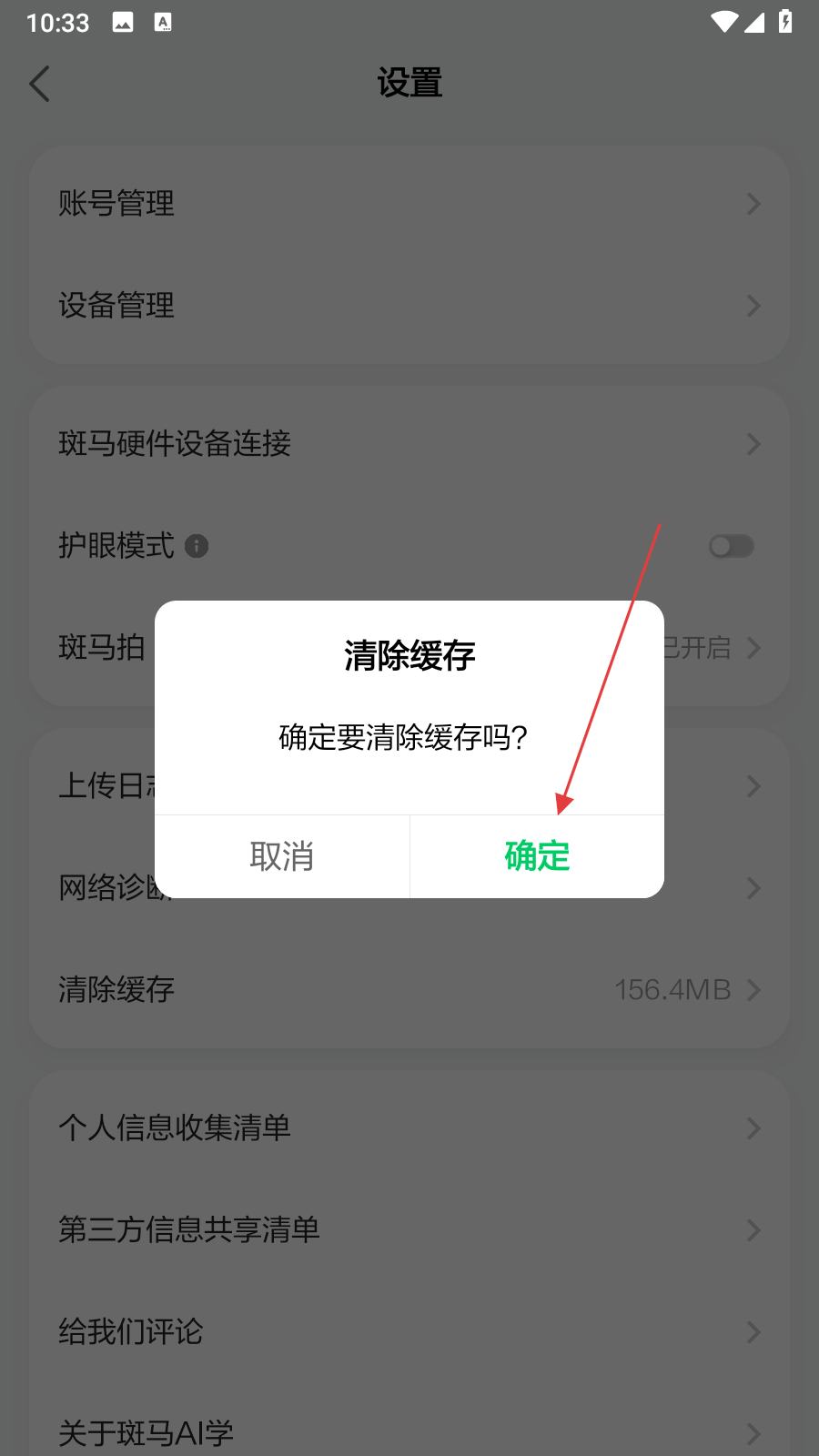
Task: Confirm clearing the cache with 确定
Action: (x=537, y=856)
